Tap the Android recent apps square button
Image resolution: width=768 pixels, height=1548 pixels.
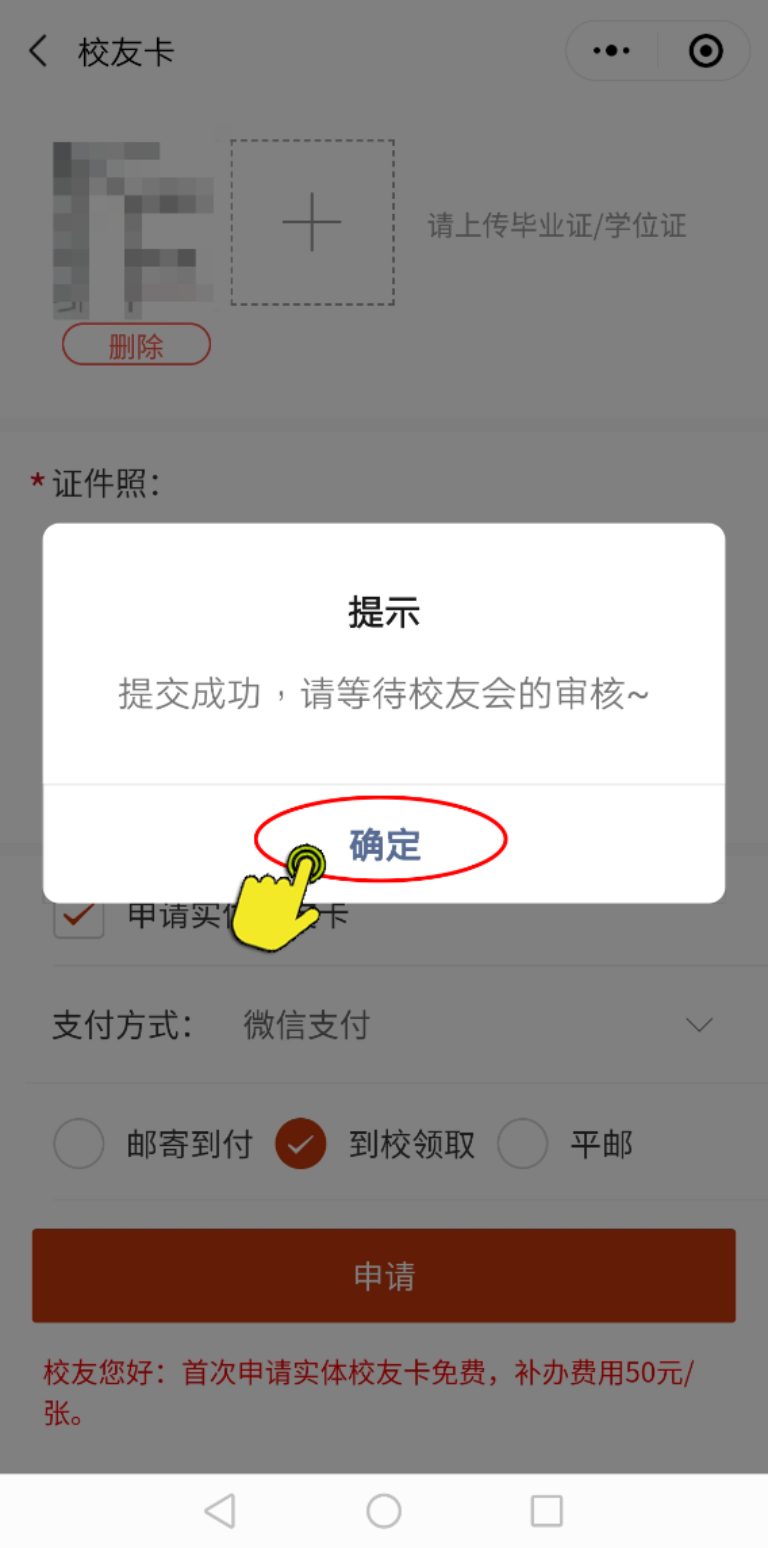click(545, 1512)
